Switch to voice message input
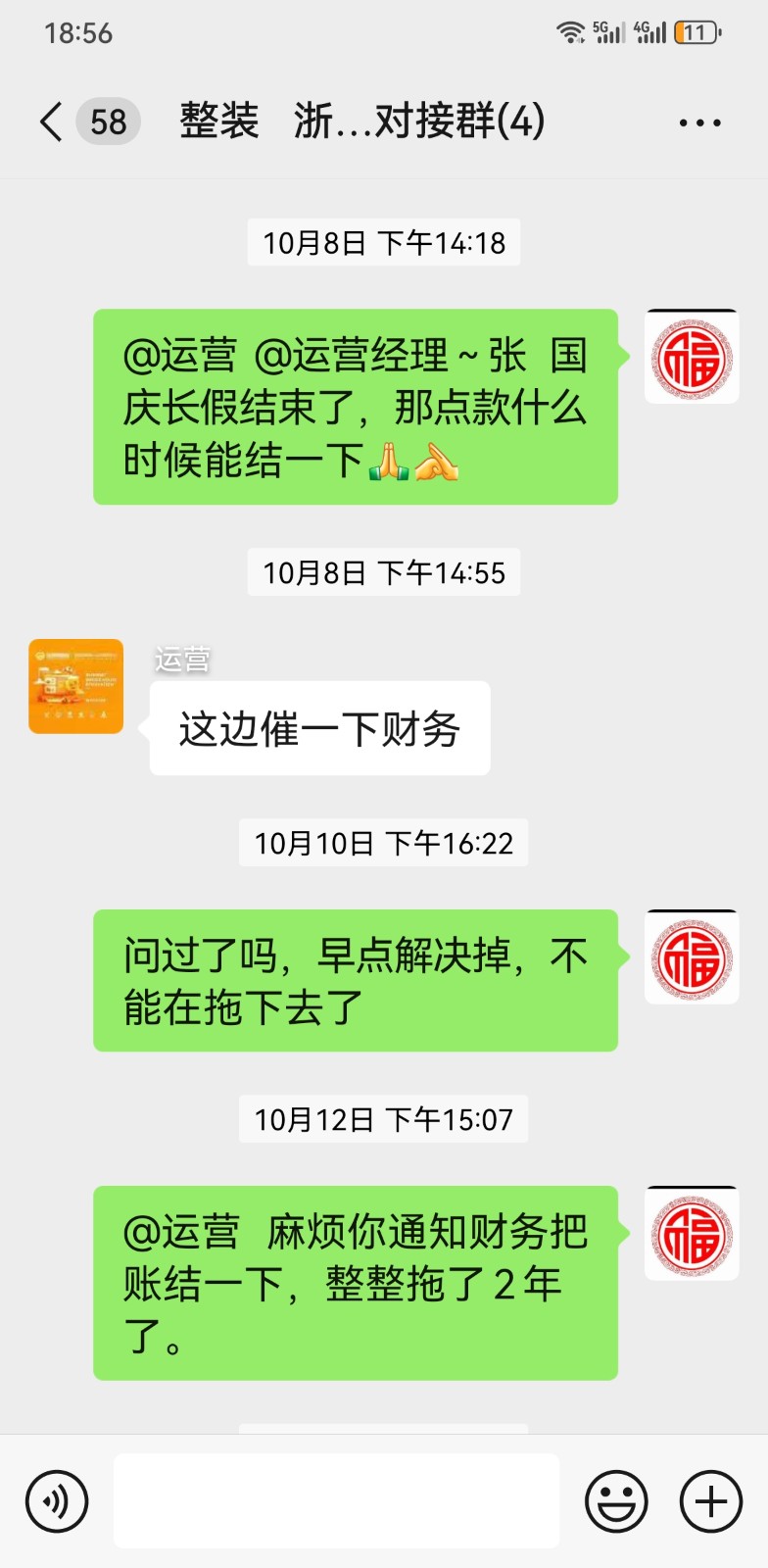Image resolution: width=768 pixels, height=1568 pixels. point(57,1501)
